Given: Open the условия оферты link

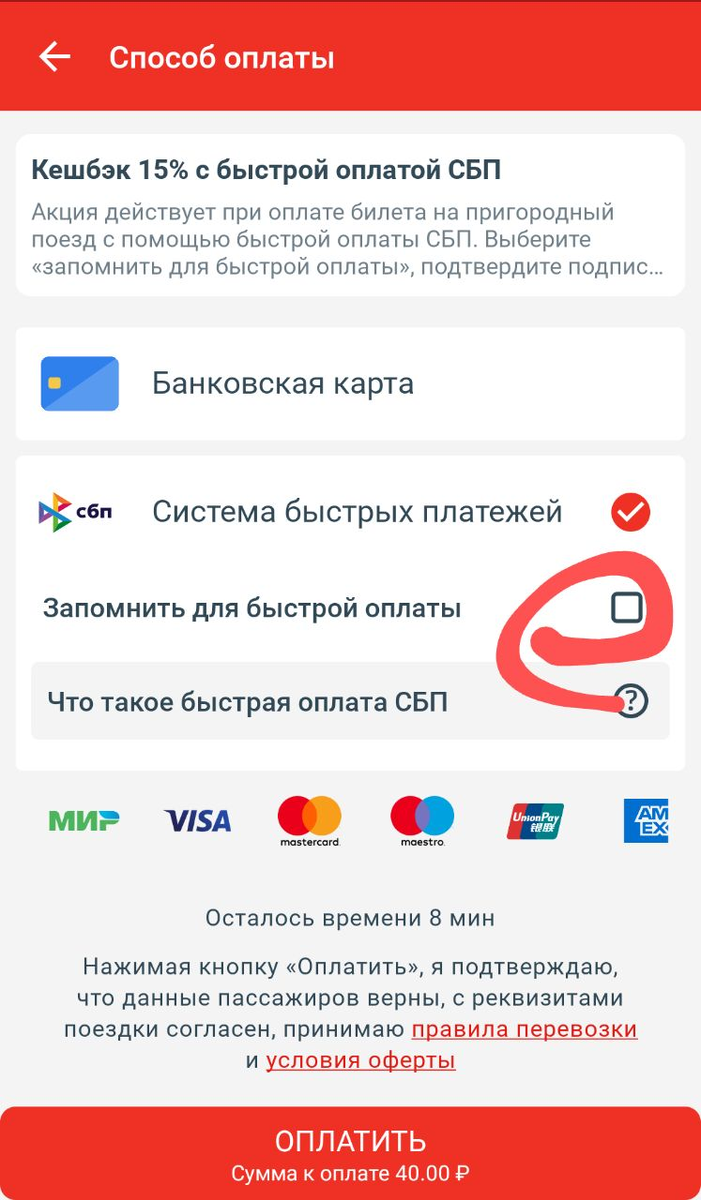Looking at the screenshot, I should [360, 1061].
